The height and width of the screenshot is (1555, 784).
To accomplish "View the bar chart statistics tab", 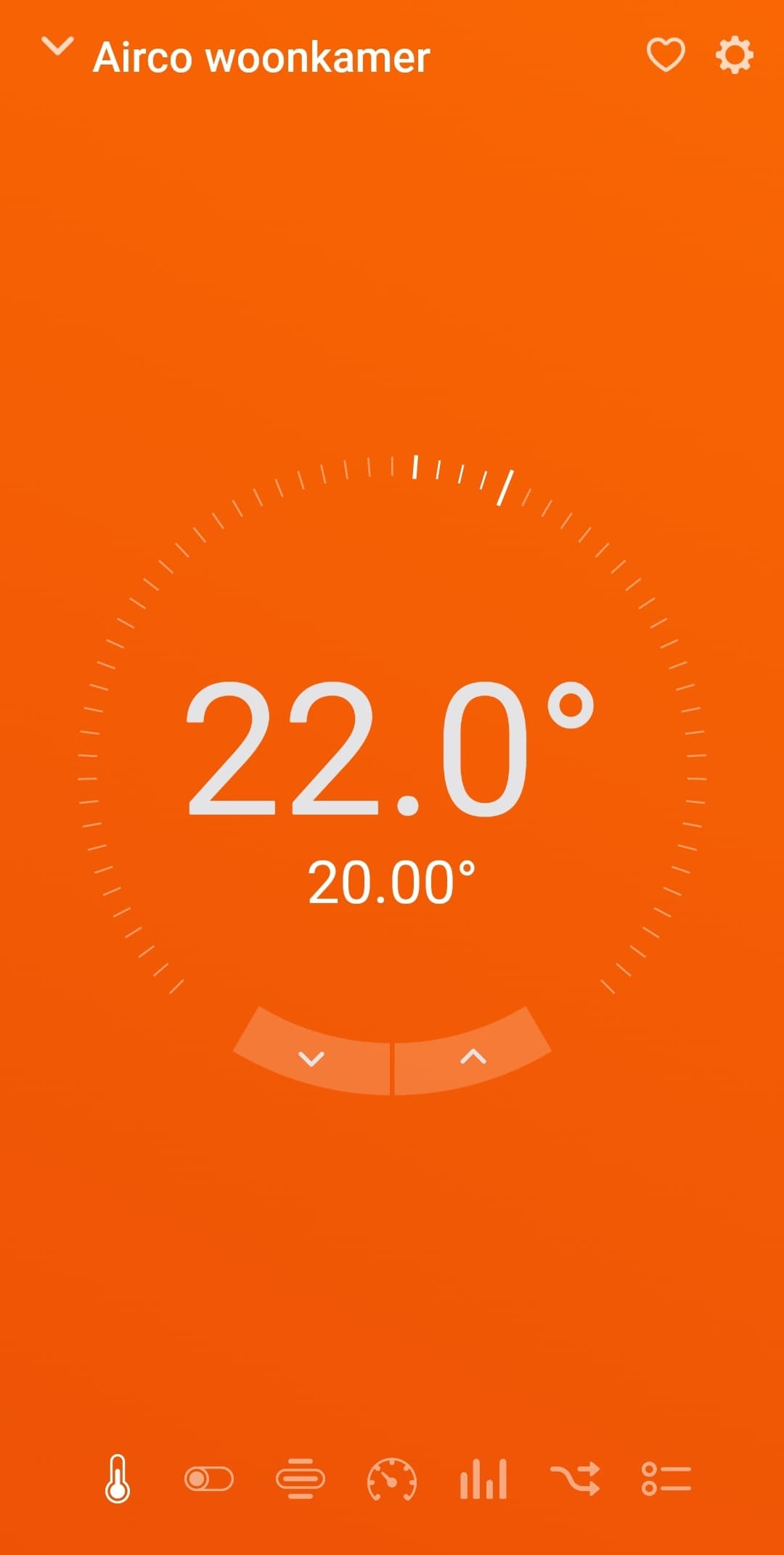I will pyautogui.click(x=483, y=1479).
